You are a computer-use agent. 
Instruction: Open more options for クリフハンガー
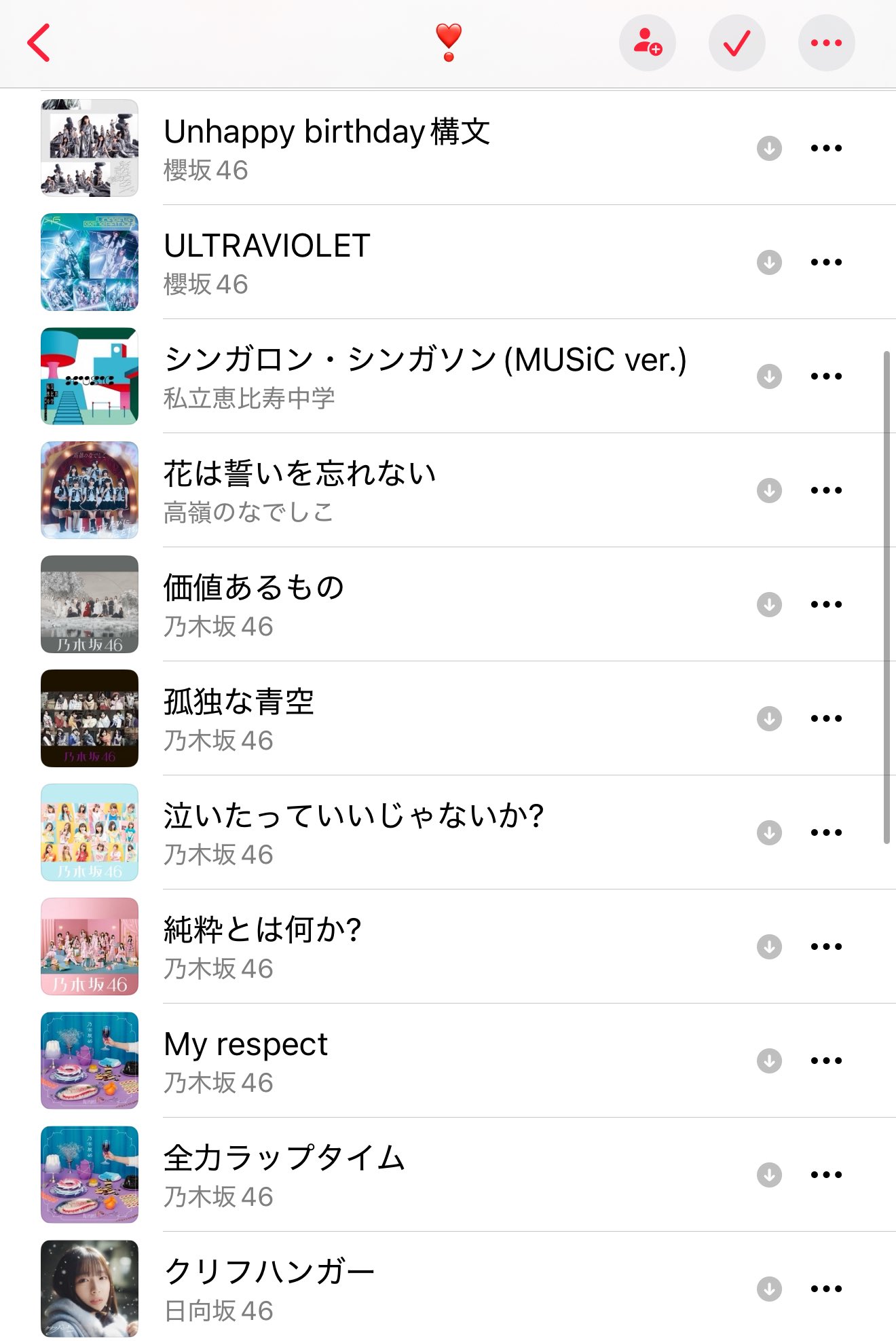[x=826, y=1289]
